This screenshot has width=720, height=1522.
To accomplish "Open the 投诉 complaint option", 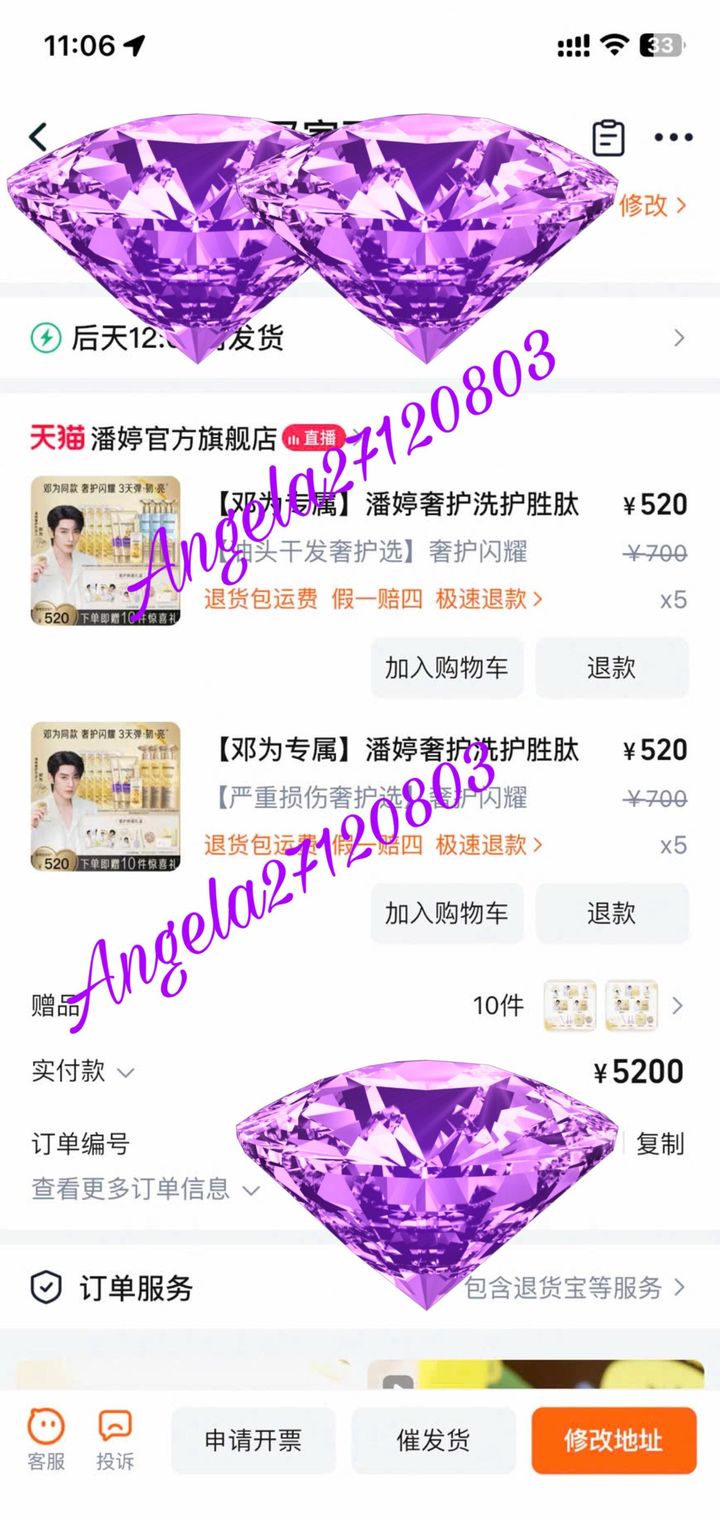I will tap(115, 1440).
